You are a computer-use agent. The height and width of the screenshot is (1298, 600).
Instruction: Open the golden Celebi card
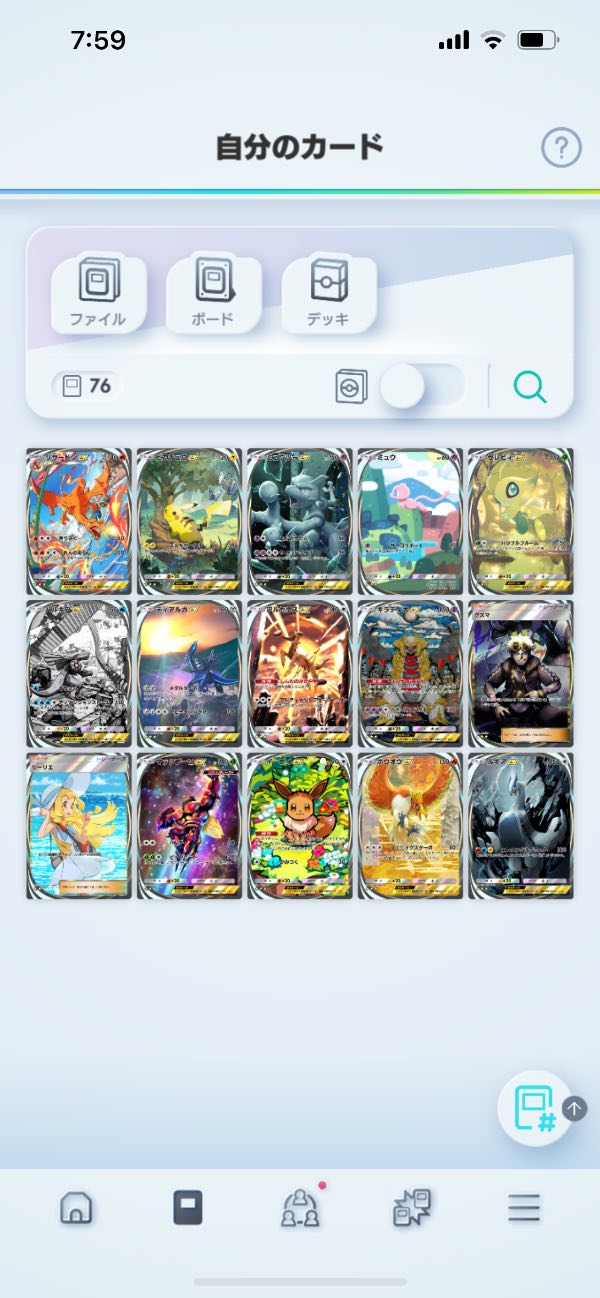coord(521,521)
